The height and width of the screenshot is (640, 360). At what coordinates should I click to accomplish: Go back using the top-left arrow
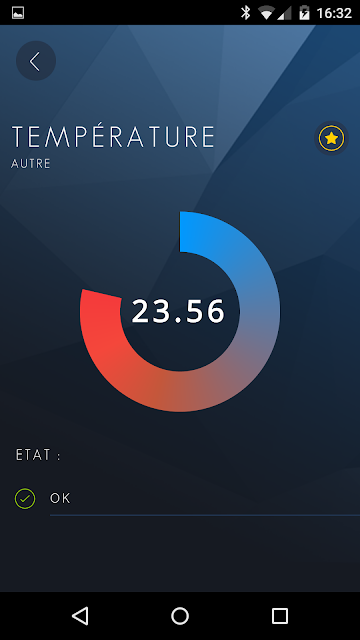[36, 61]
